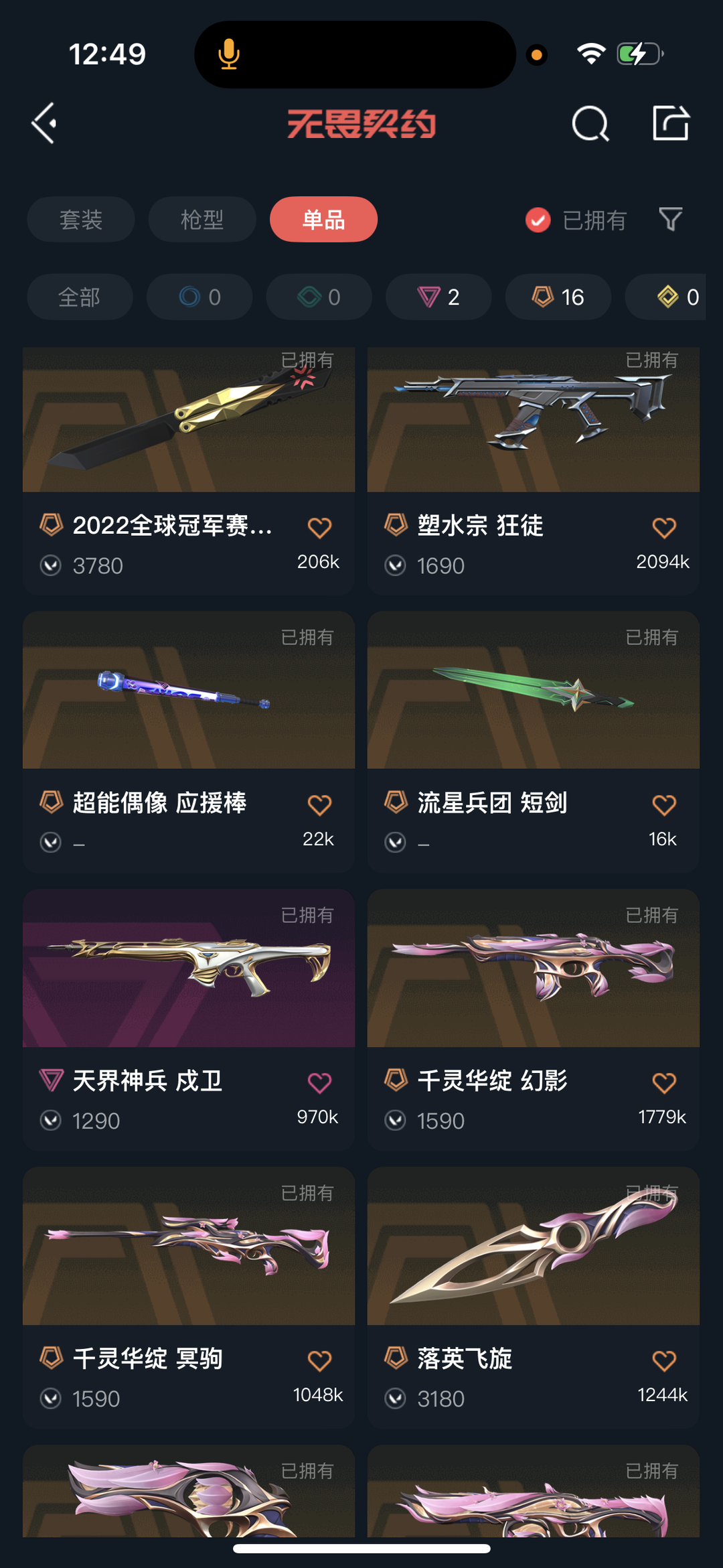Open the 塑水宗 狂徒 skin card
Image resolution: width=723 pixels, height=1568 pixels.
[x=534, y=471]
